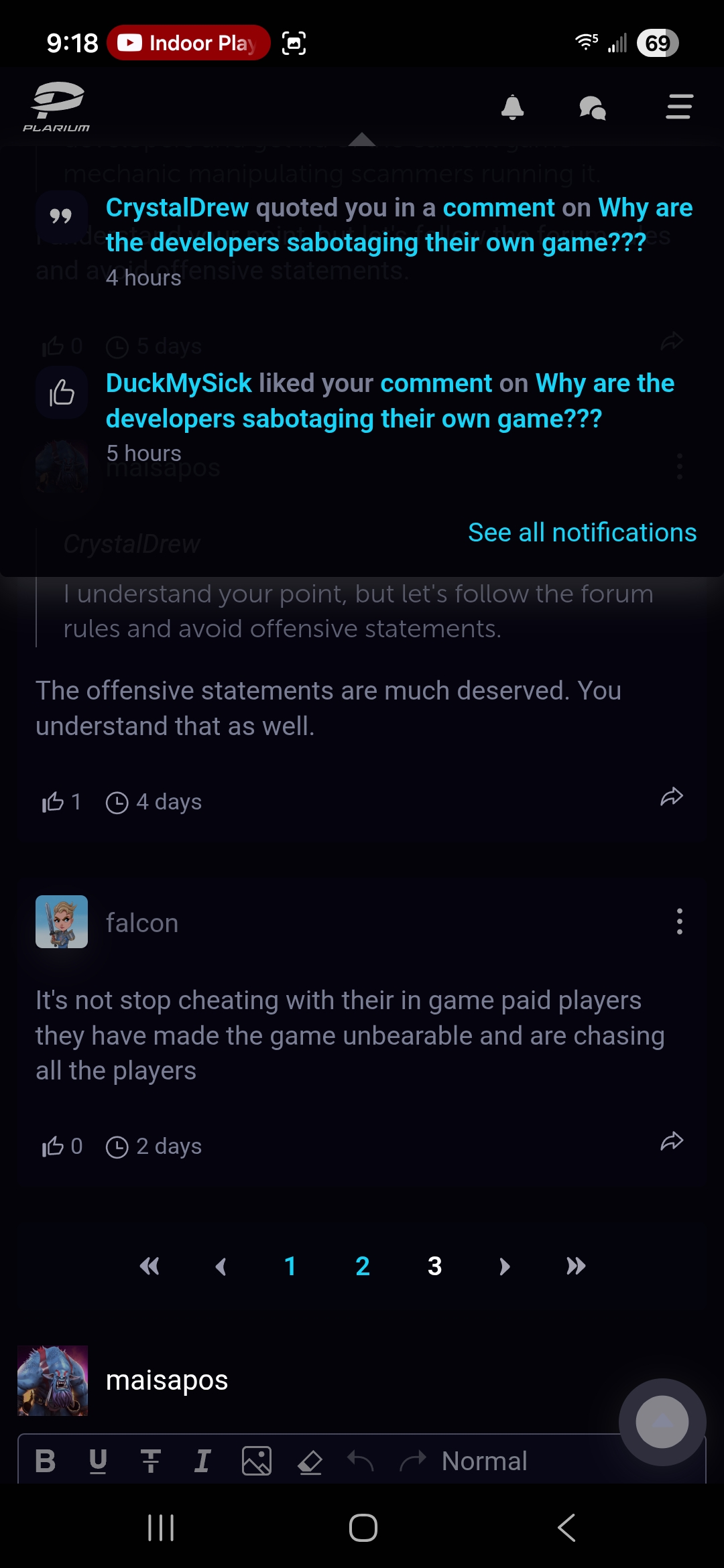This screenshot has width=724, height=1568.
Task: Open the hamburger menu
Action: (678, 107)
